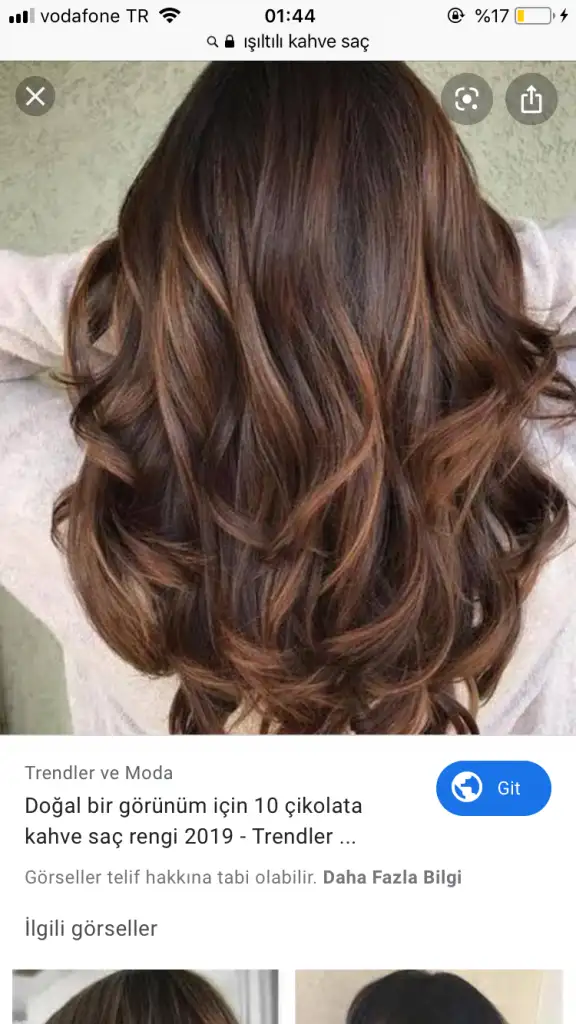The width and height of the screenshot is (576, 1024).
Task: Share this hair image
Action: pos(532,99)
